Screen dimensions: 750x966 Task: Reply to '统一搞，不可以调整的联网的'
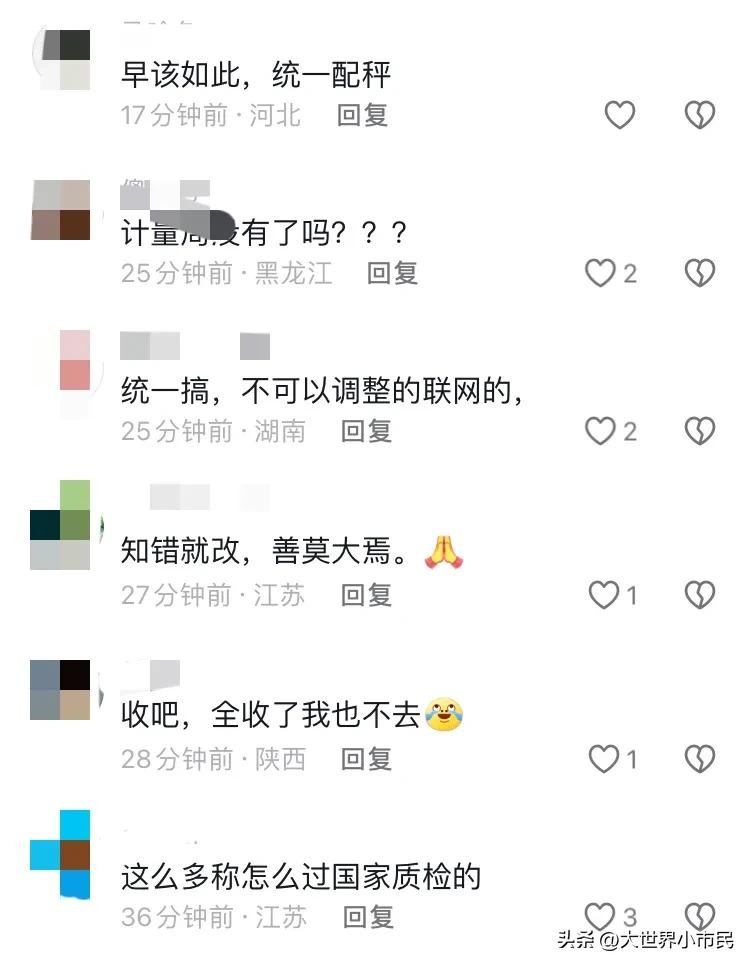[366, 431]
